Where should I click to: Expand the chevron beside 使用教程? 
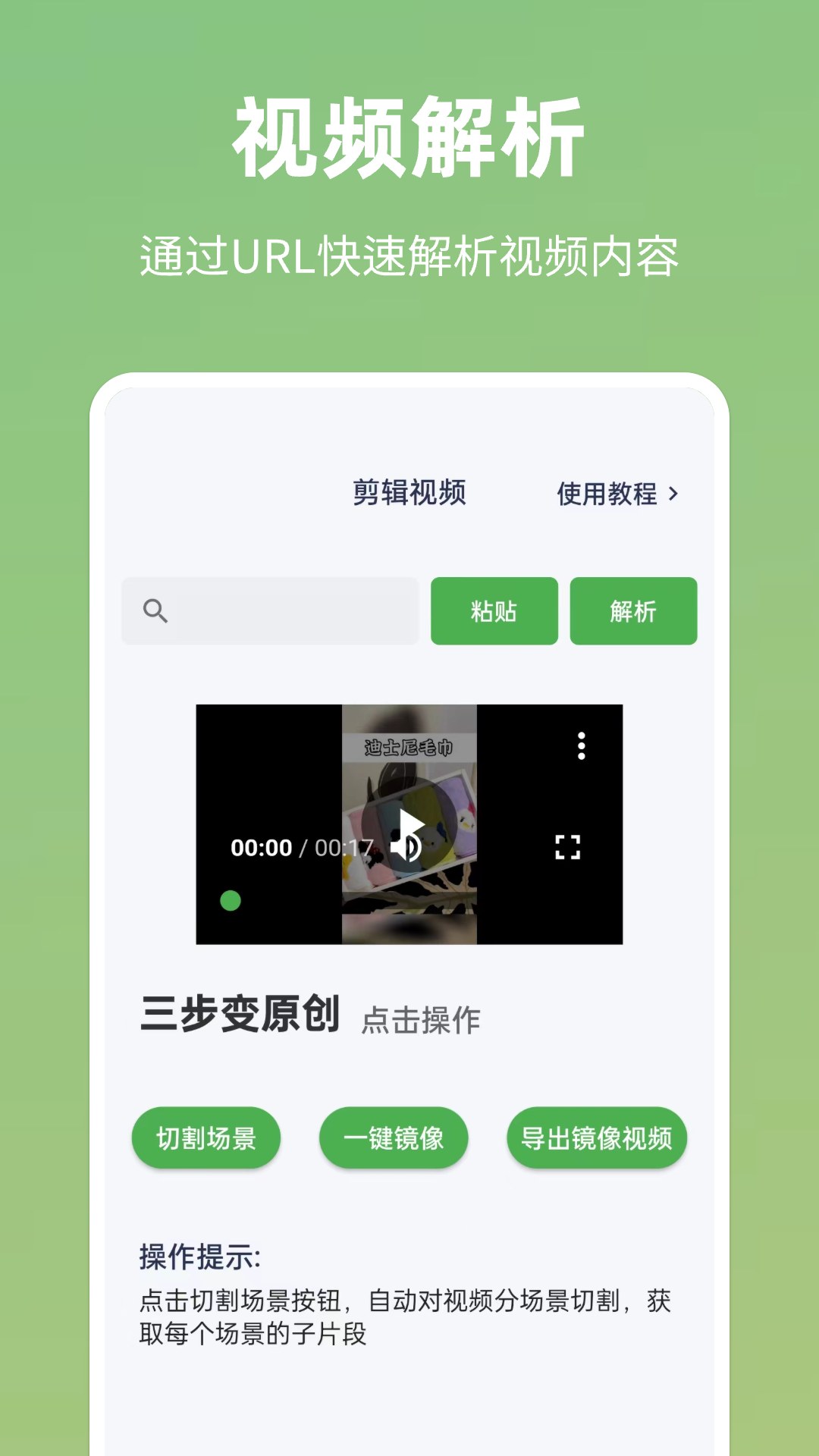coord(674,493)
